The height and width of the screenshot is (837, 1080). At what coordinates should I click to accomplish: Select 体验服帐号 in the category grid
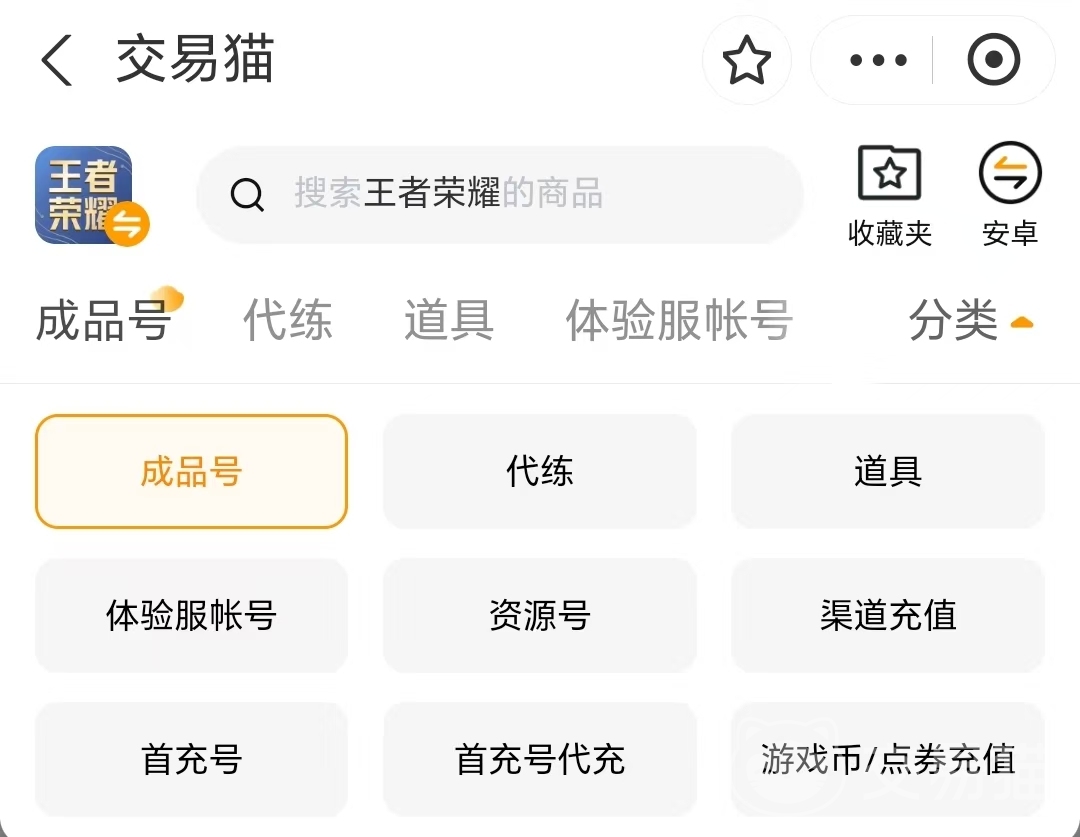coord(191,615)
